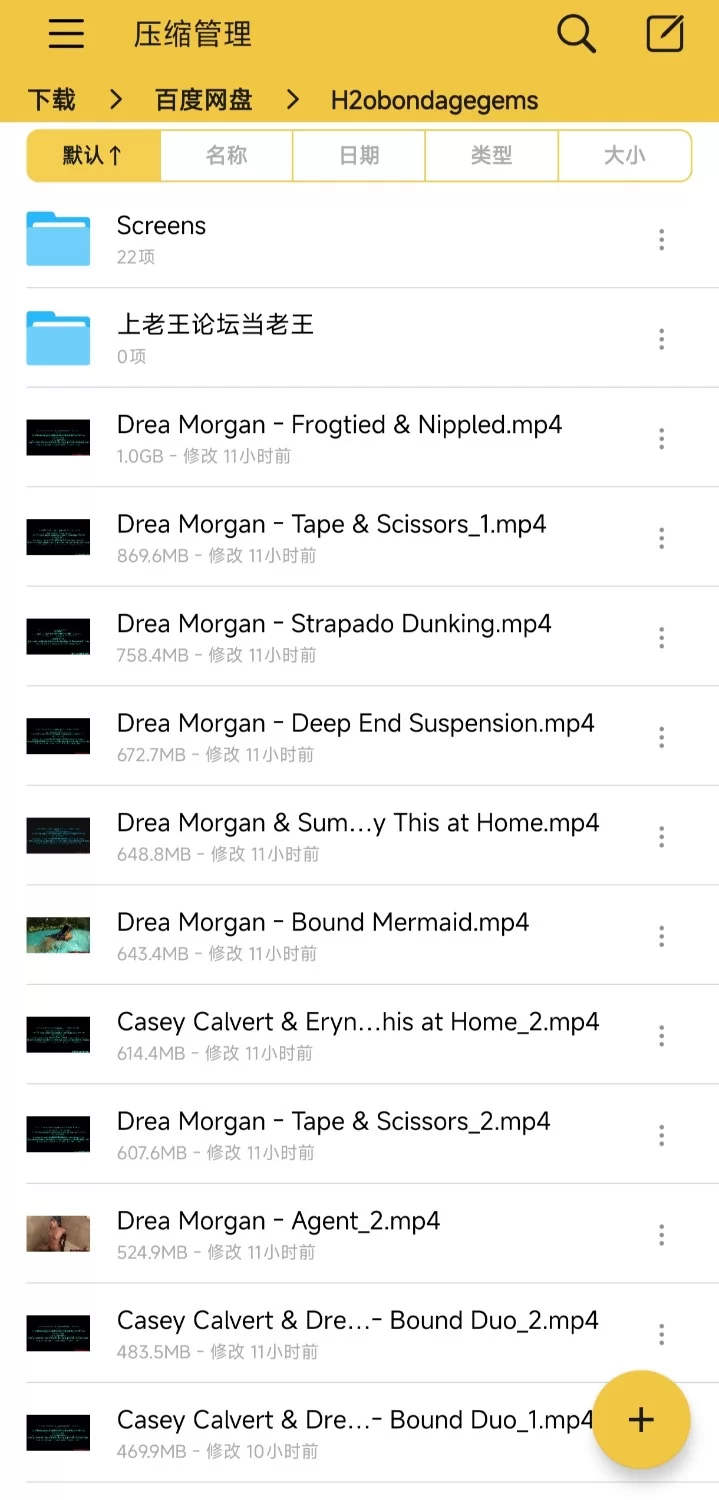Go to the 下载 breadcrumb folder
This screenshot has width=719, height=1500.
(52, 100)
